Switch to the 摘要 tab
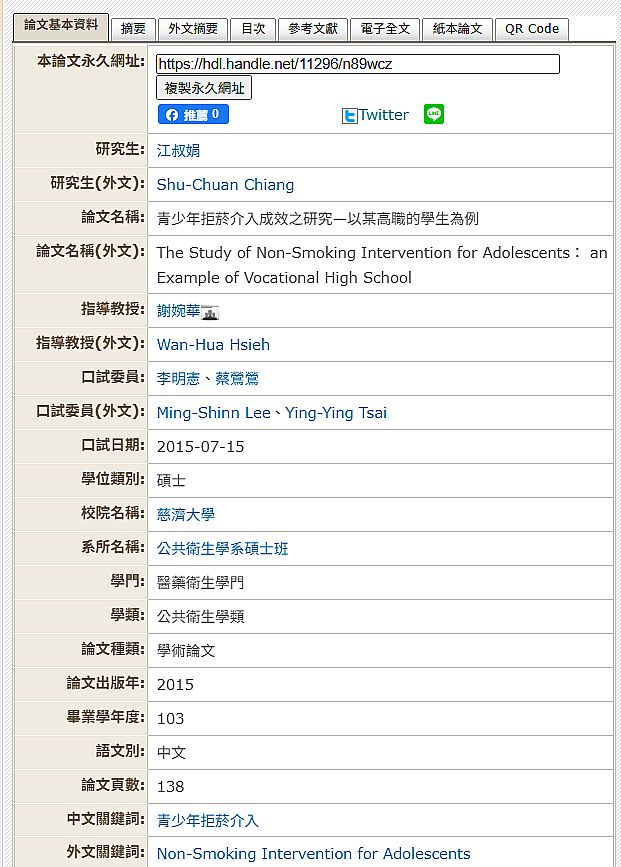 133,29
